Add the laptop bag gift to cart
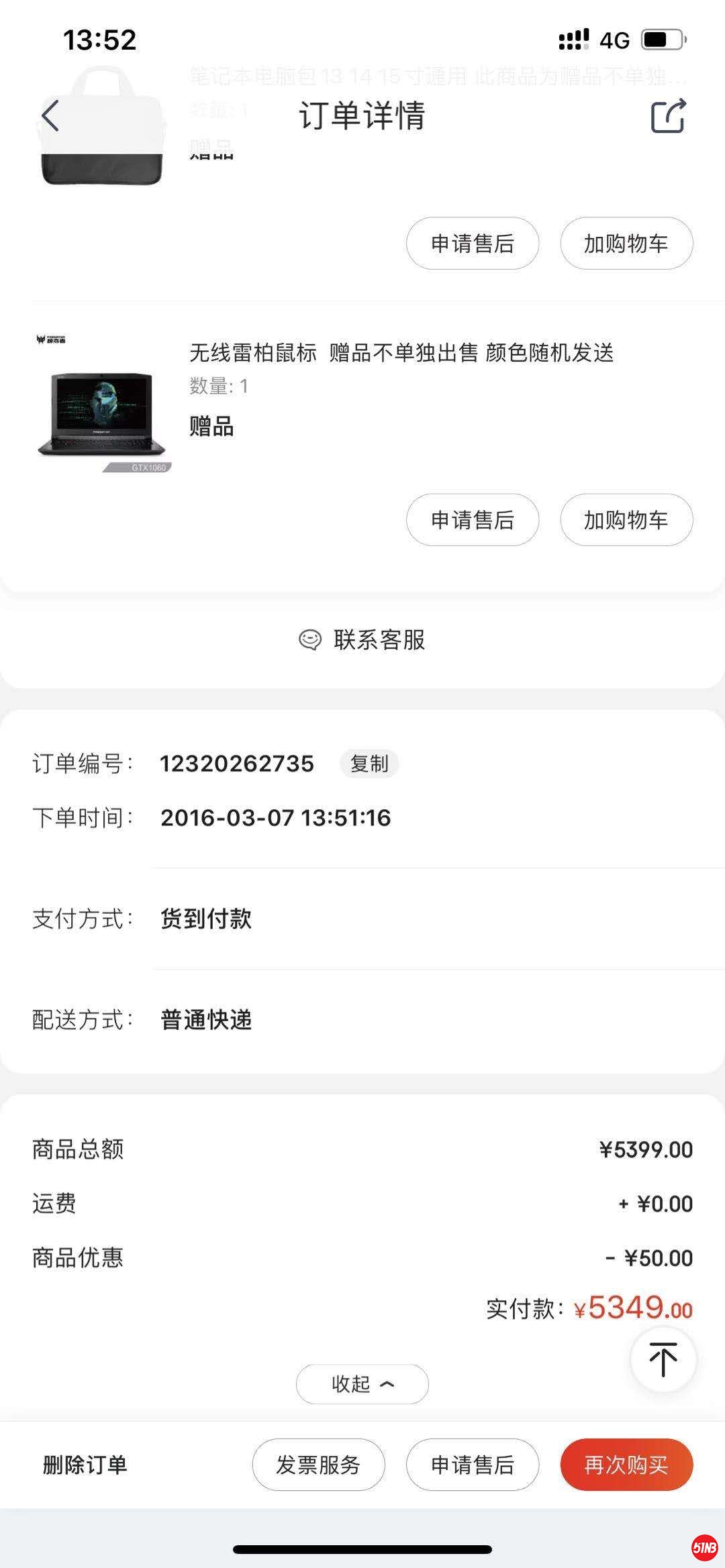The image size is (725, 1568). [626, 244]
